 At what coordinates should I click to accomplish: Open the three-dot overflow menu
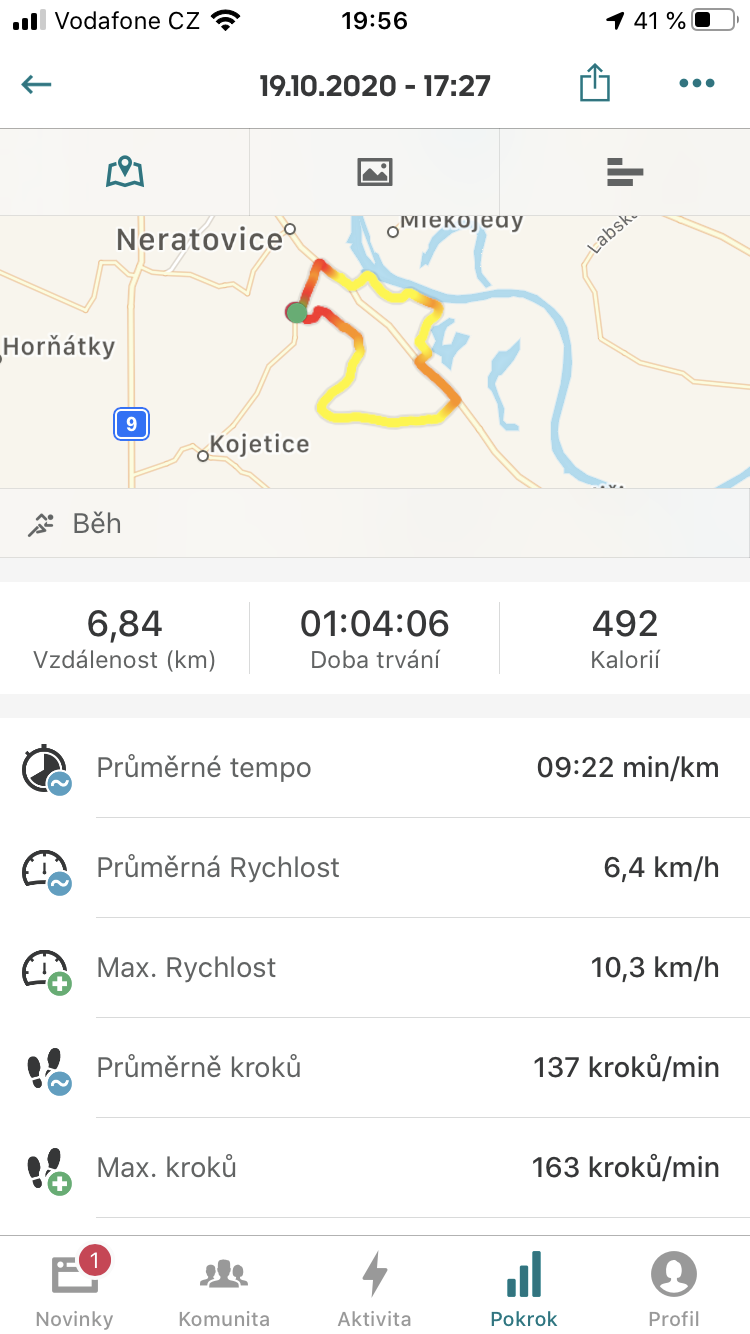pos(697,84)
